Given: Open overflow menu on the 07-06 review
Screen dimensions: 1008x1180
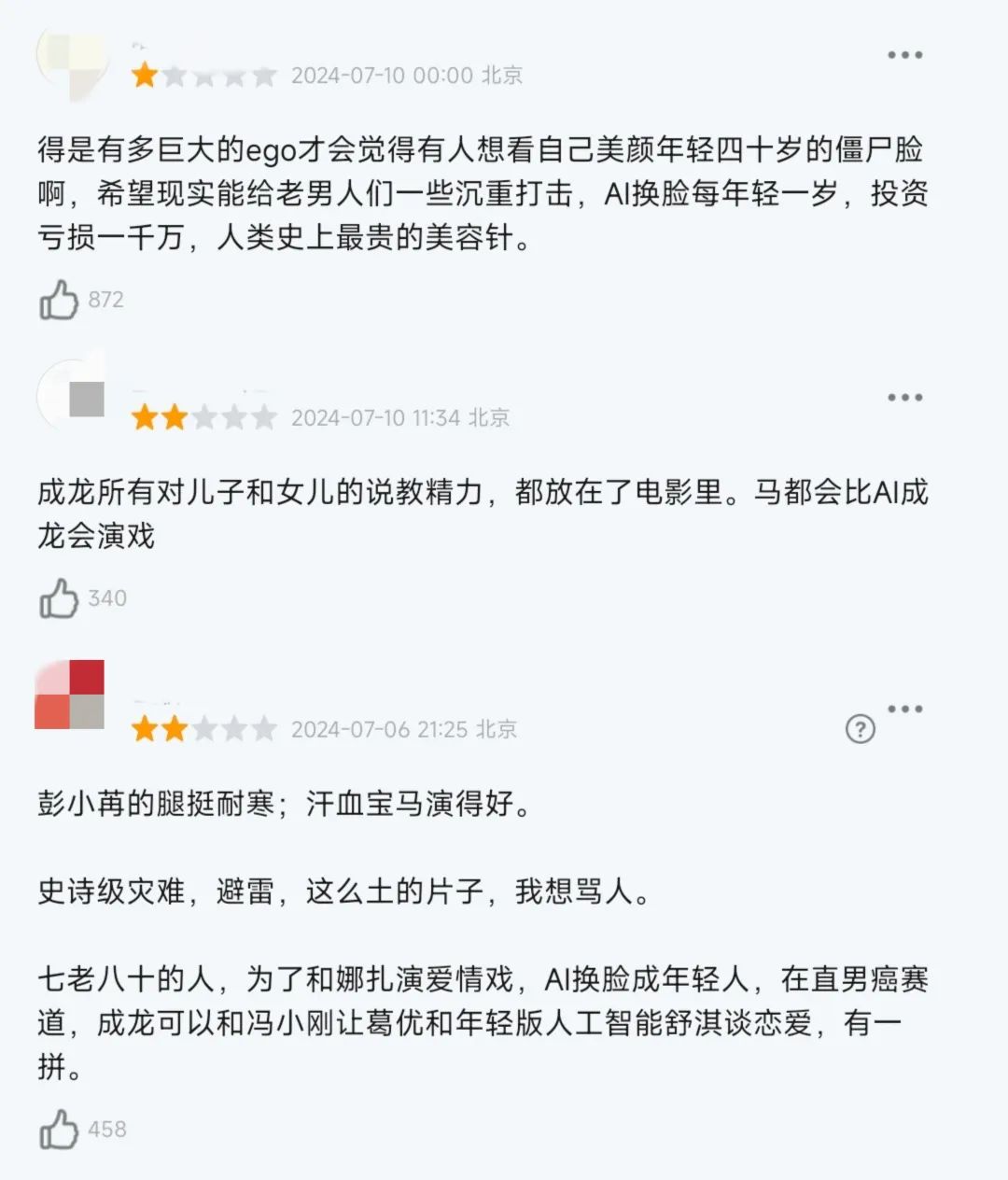Looking at the screenshot, I should [x=904, y=709].
